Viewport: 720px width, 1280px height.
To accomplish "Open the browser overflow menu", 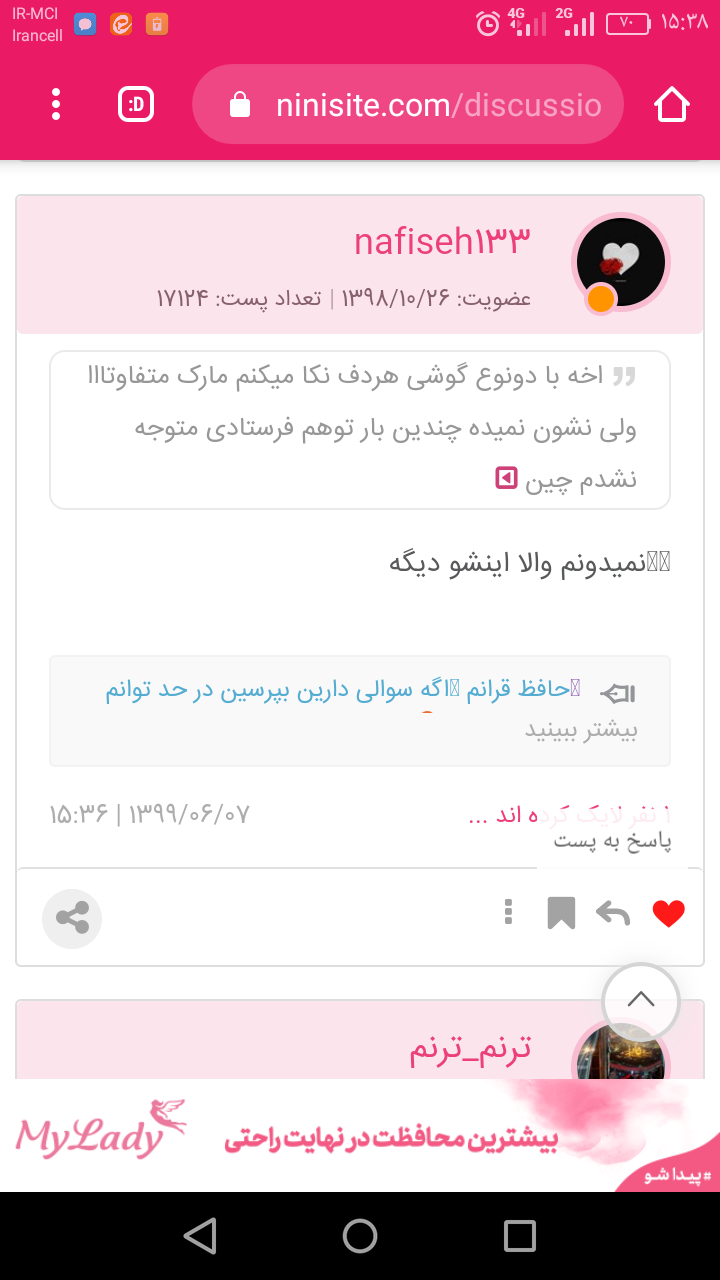I will 56,105.
